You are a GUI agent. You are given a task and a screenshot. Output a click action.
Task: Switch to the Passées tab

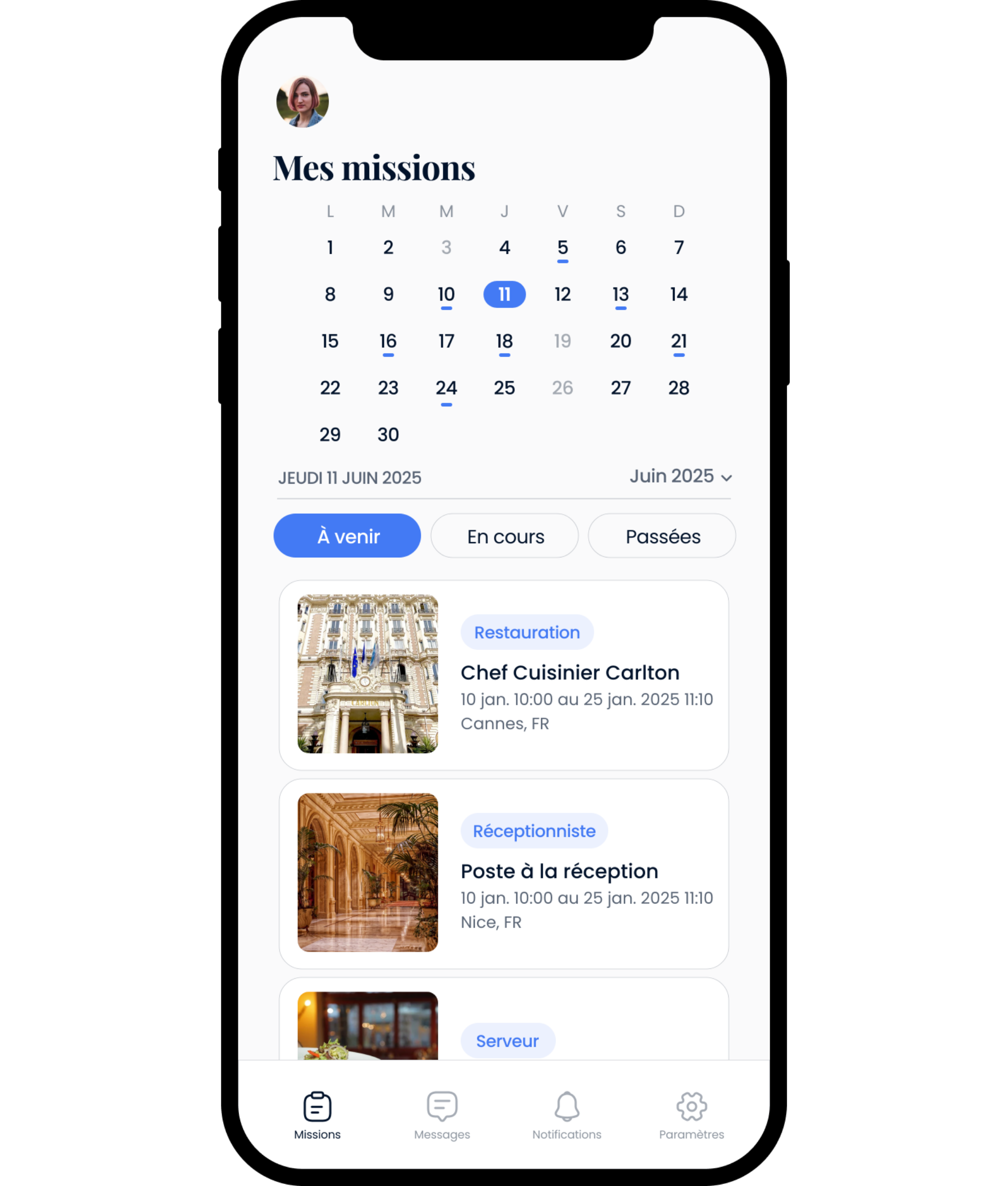click(x=661, y=536)
